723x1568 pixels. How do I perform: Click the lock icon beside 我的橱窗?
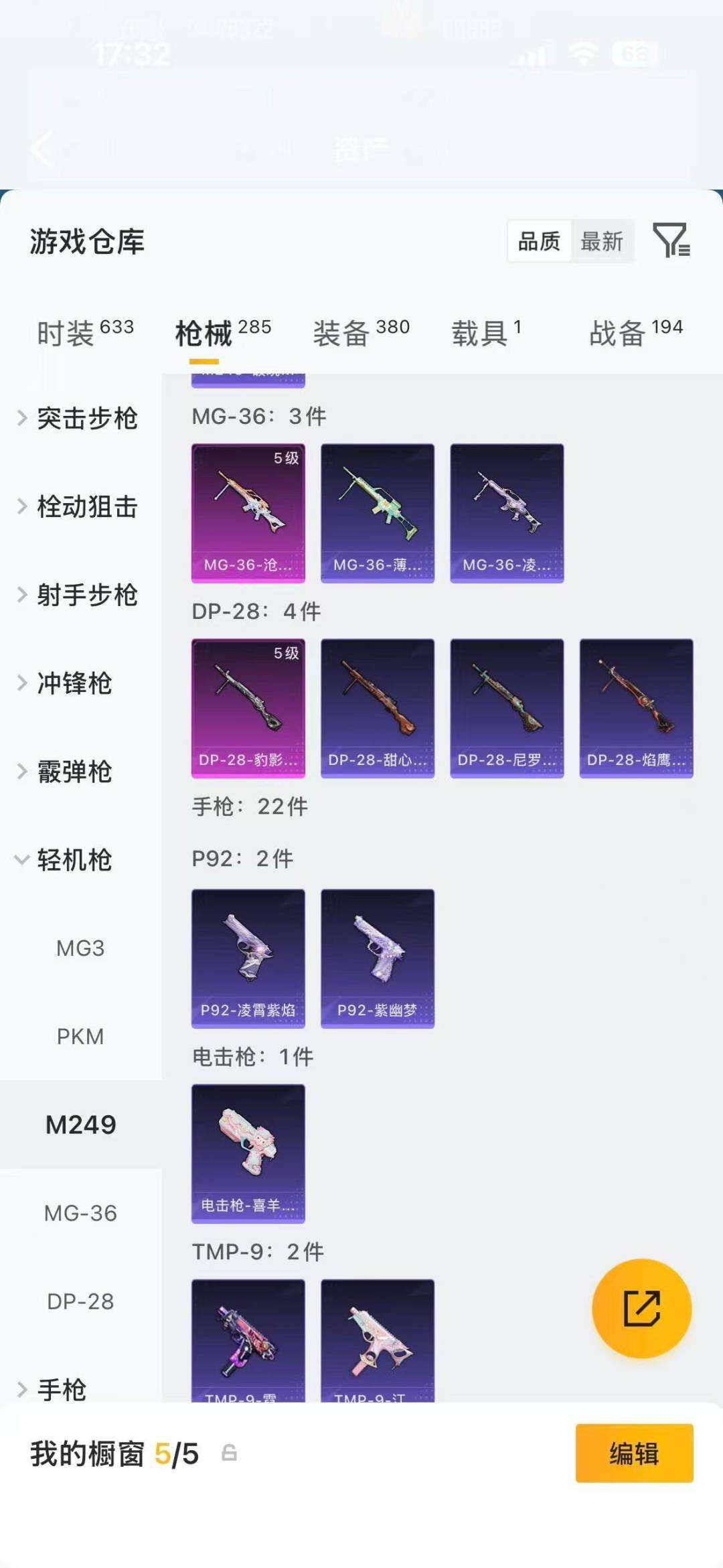pyautogui.click(x=228, y=1453)
